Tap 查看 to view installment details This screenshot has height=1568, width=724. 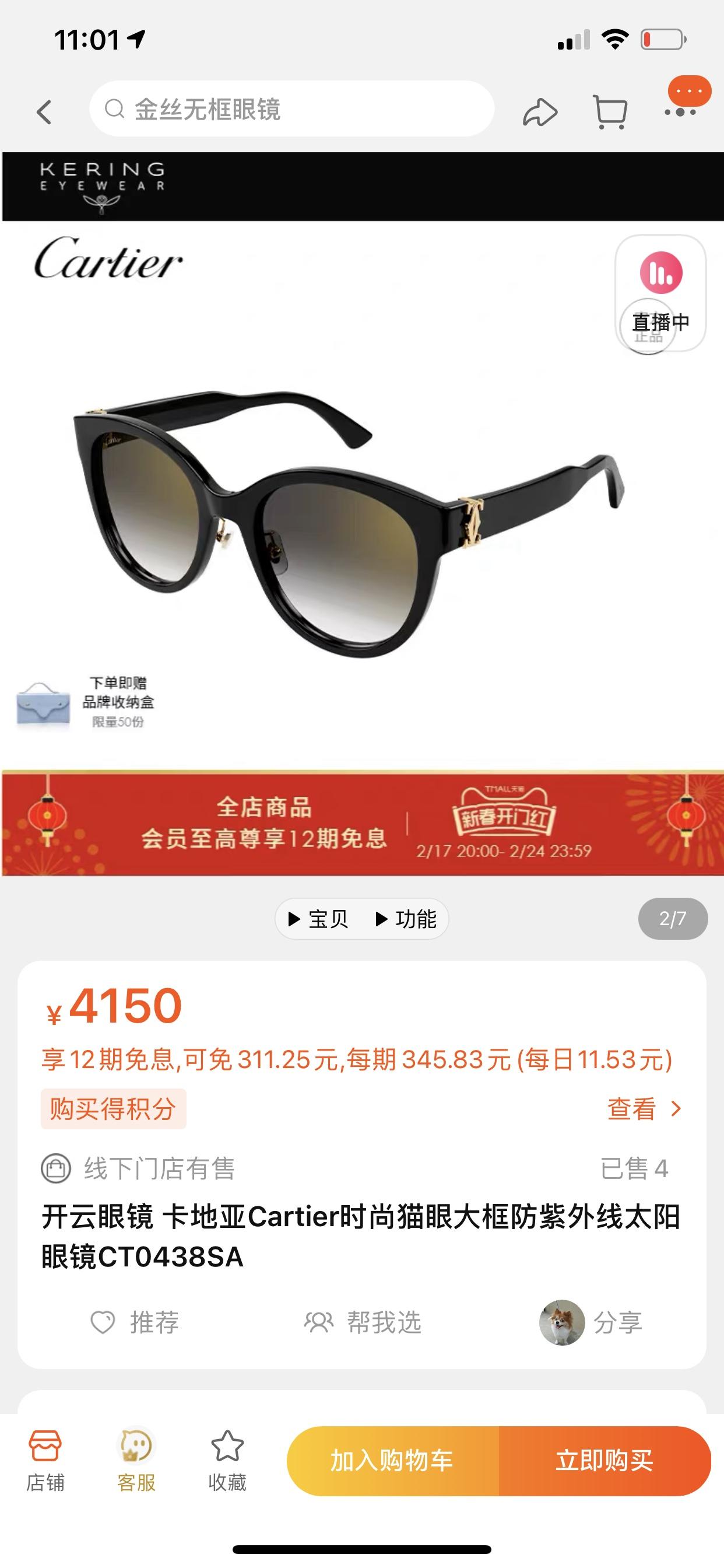[x=644, y=1109]
